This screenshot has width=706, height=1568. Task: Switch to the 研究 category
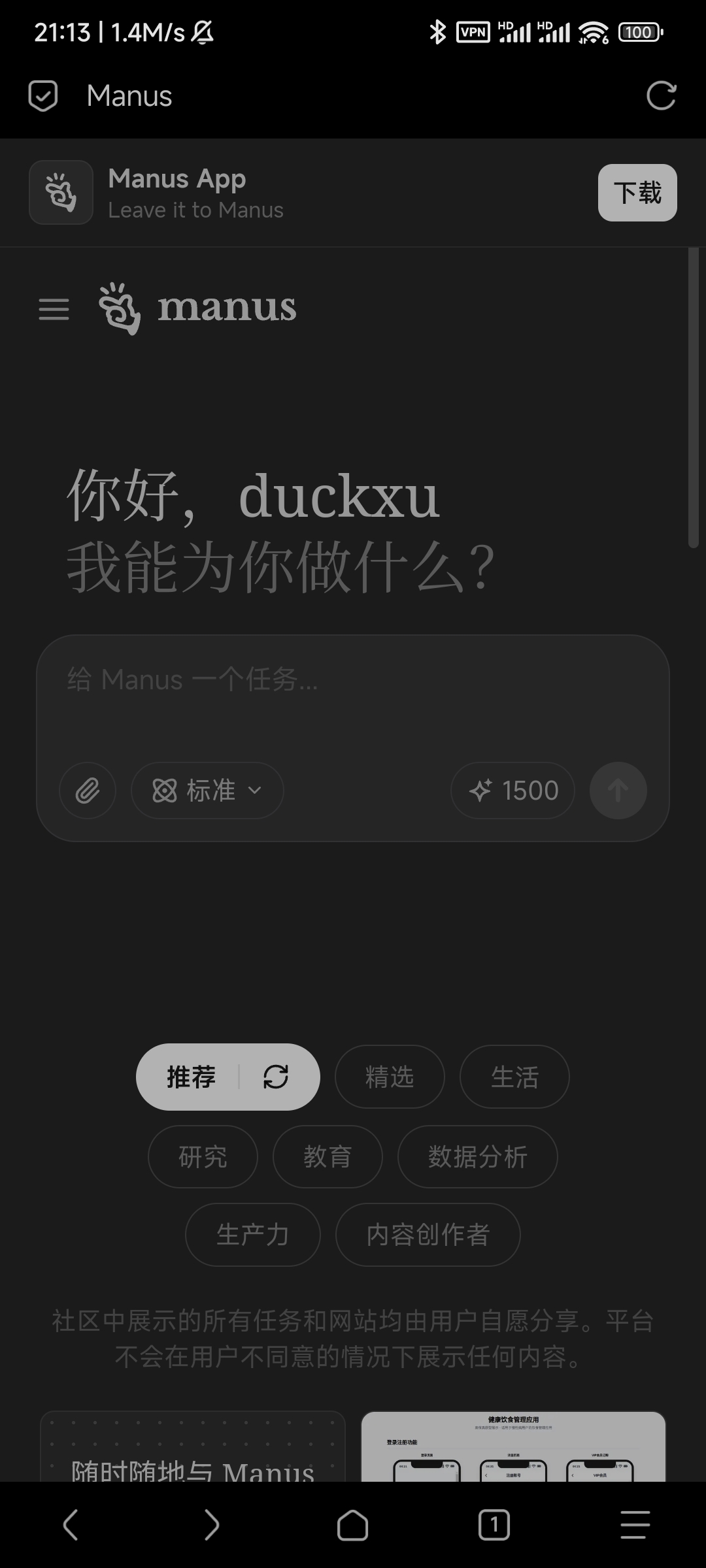(203, 1156)
